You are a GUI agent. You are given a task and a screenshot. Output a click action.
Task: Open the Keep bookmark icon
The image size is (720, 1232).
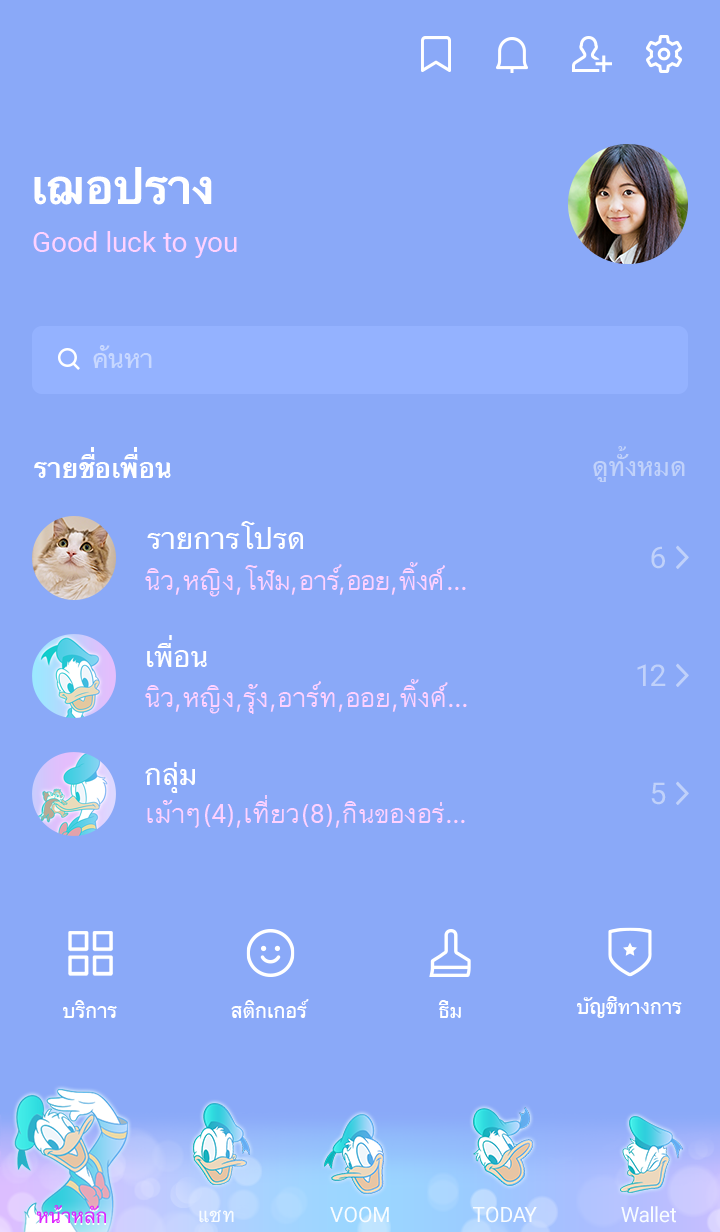tap(435, 55)
